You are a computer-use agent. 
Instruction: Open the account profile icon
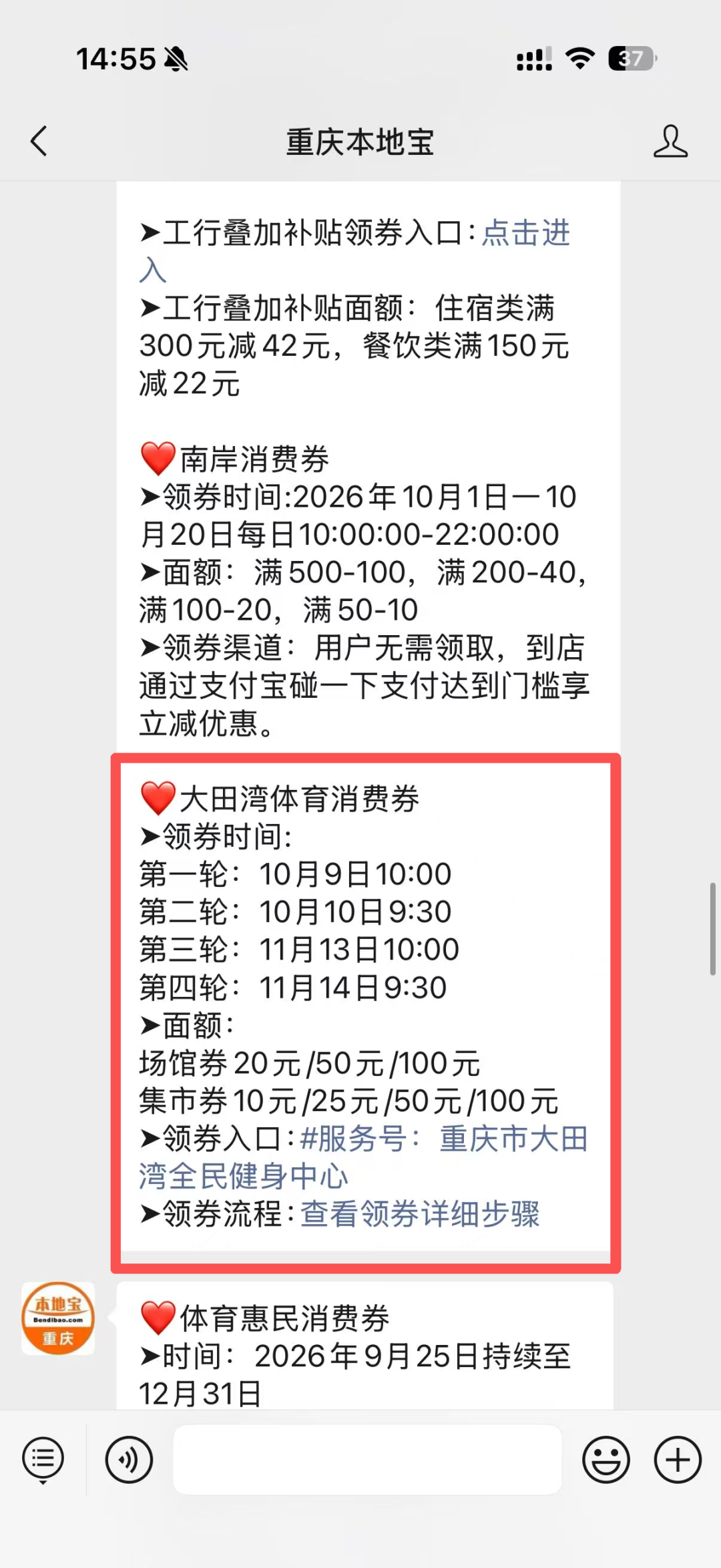pos(670,142)
